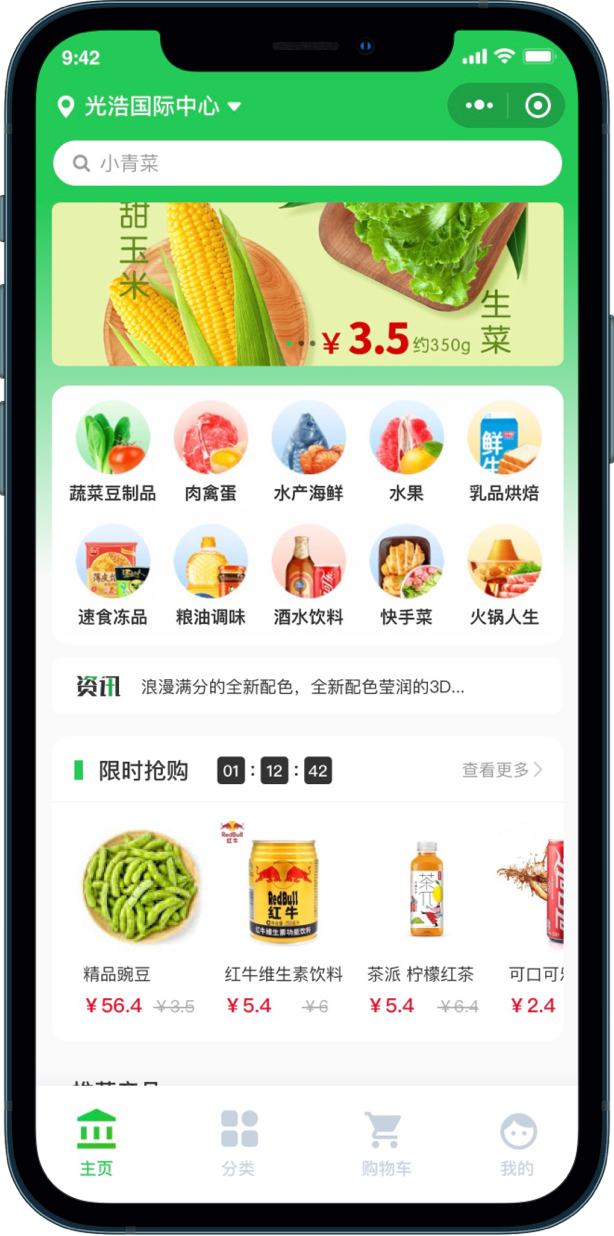The width and height of the screenshot is (614, 1236).
Task: Open the sweet corn and lettuce banner
Action: [x=307, y=284]
